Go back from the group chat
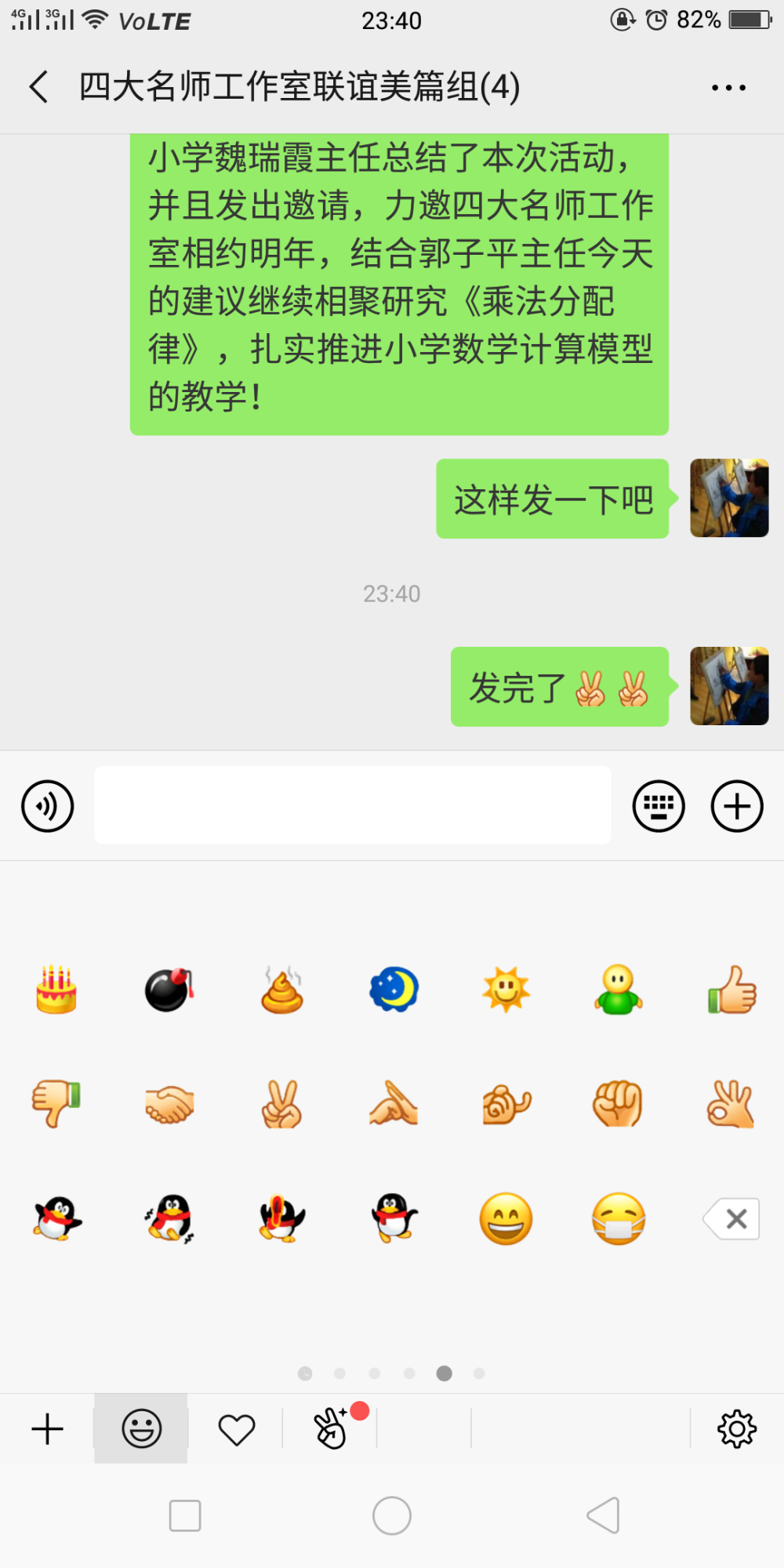 pos(39,86)
